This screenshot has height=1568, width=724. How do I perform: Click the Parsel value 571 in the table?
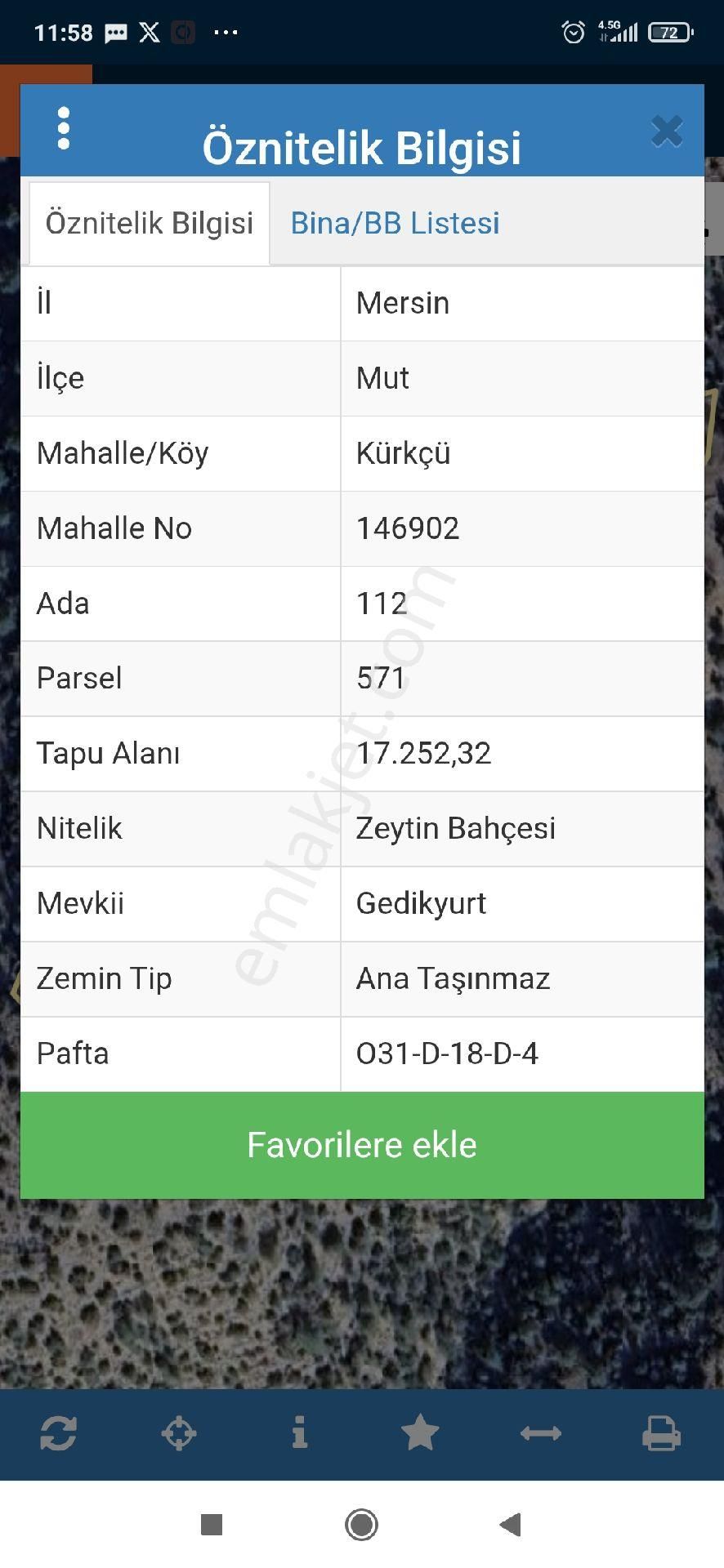tap(380, 678)
